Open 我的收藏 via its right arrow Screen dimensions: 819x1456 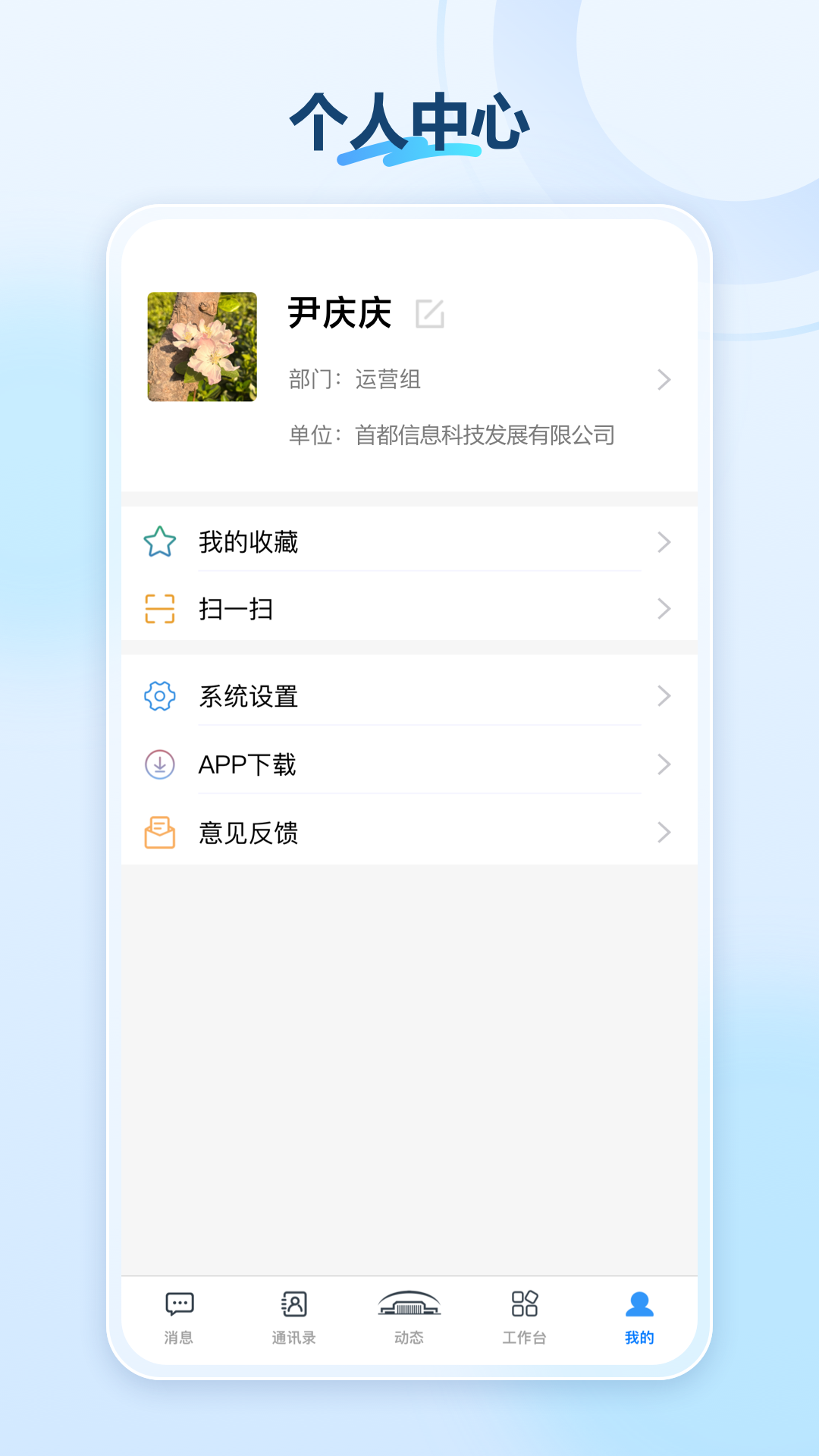pos(665,541)
